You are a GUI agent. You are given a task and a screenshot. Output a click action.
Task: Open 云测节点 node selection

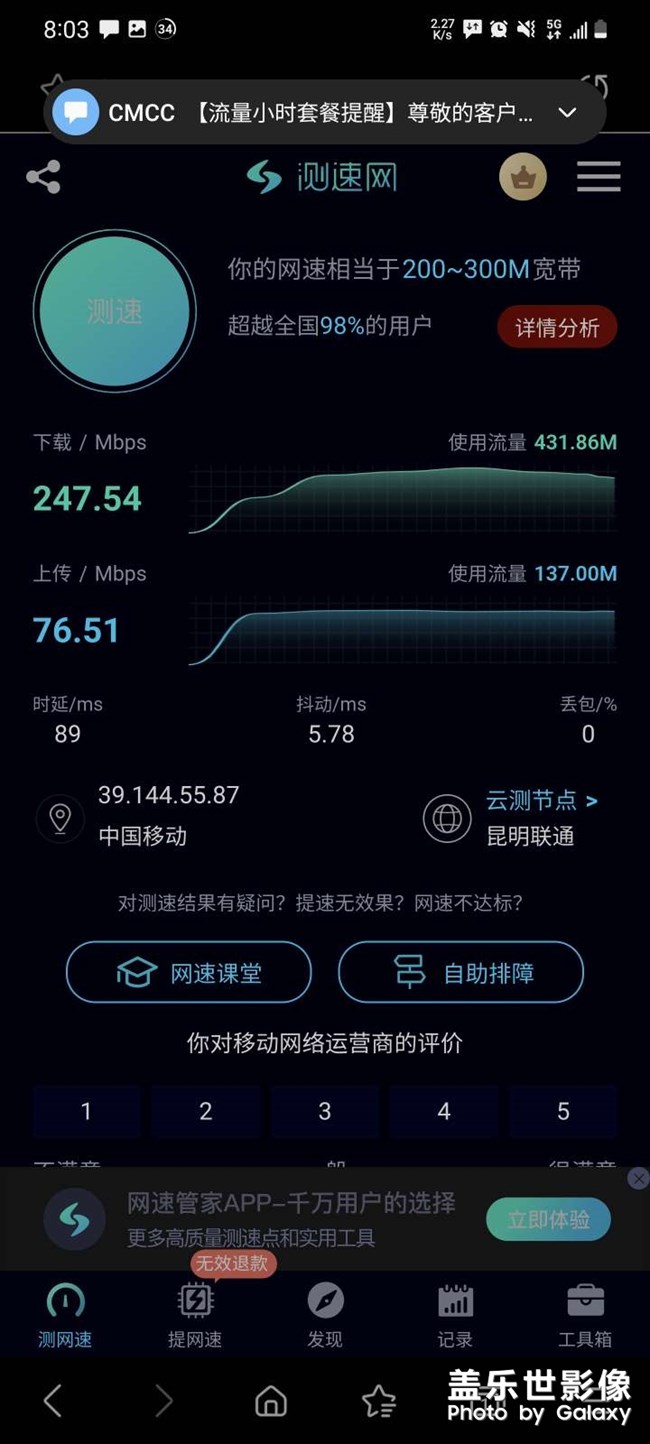click(x=541, y=800)
